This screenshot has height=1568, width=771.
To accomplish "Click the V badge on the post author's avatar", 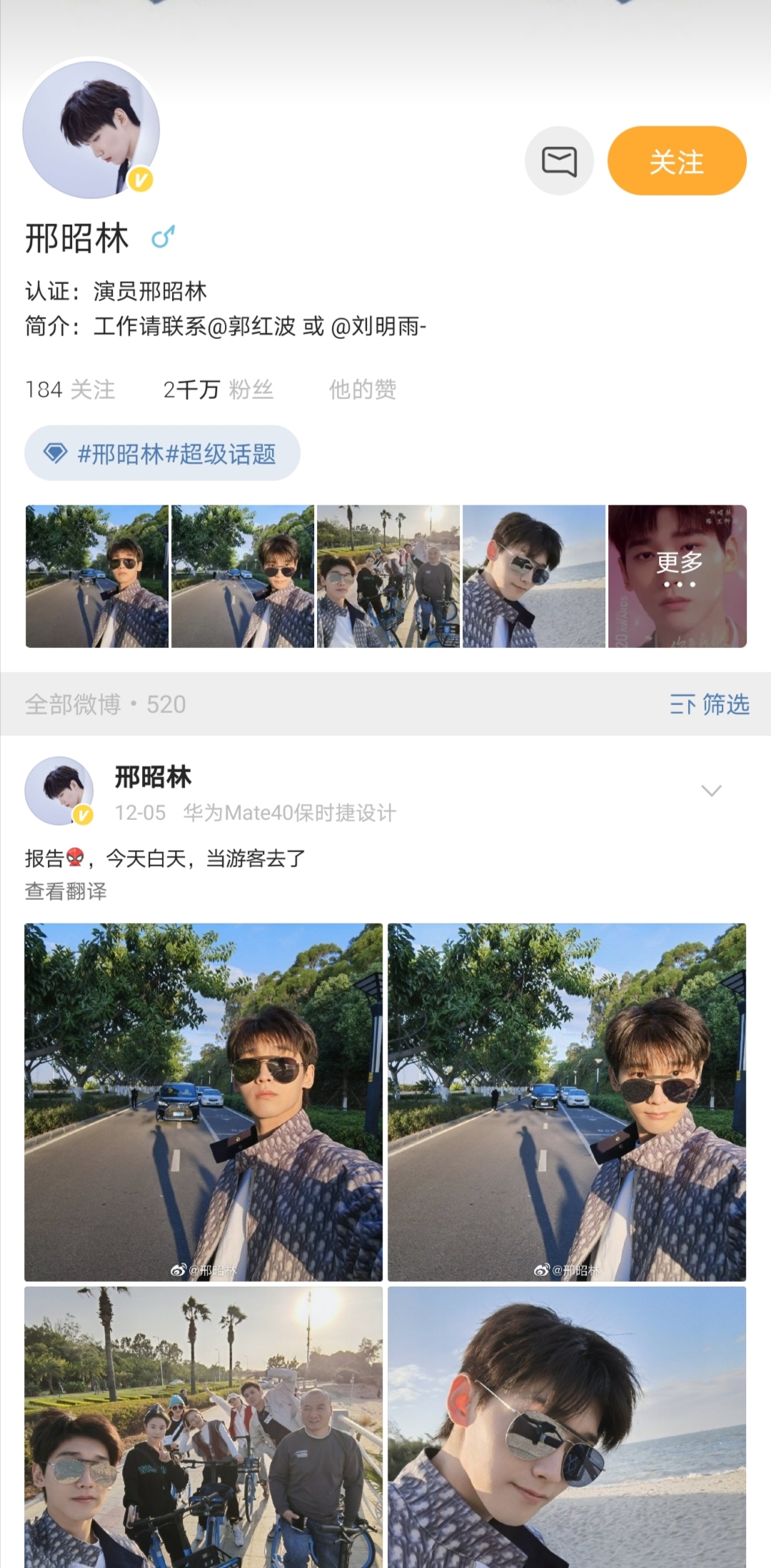I will pos(81,813).
